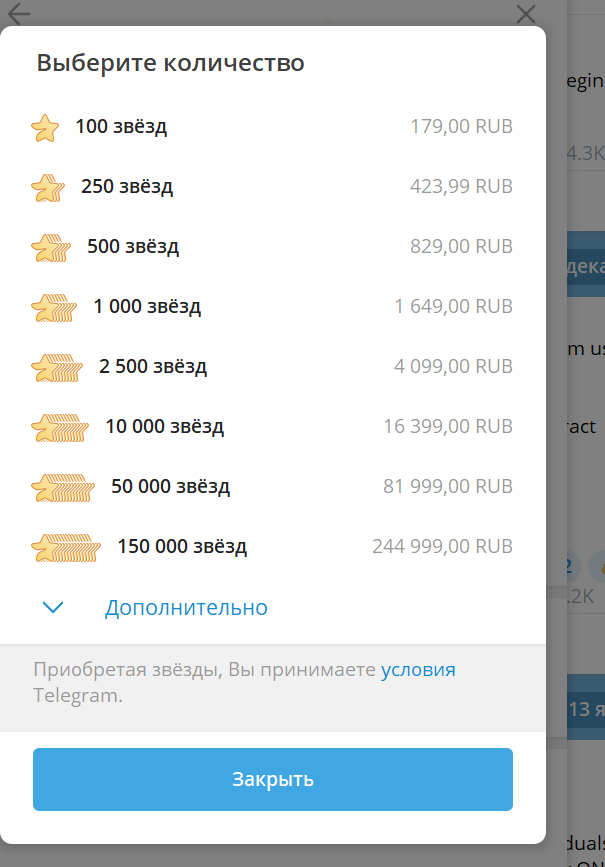Image resolution: width=605 pixels, height=867 pixels.
Task: Select the 150 000 звёзд package
Action: point(272,547)
